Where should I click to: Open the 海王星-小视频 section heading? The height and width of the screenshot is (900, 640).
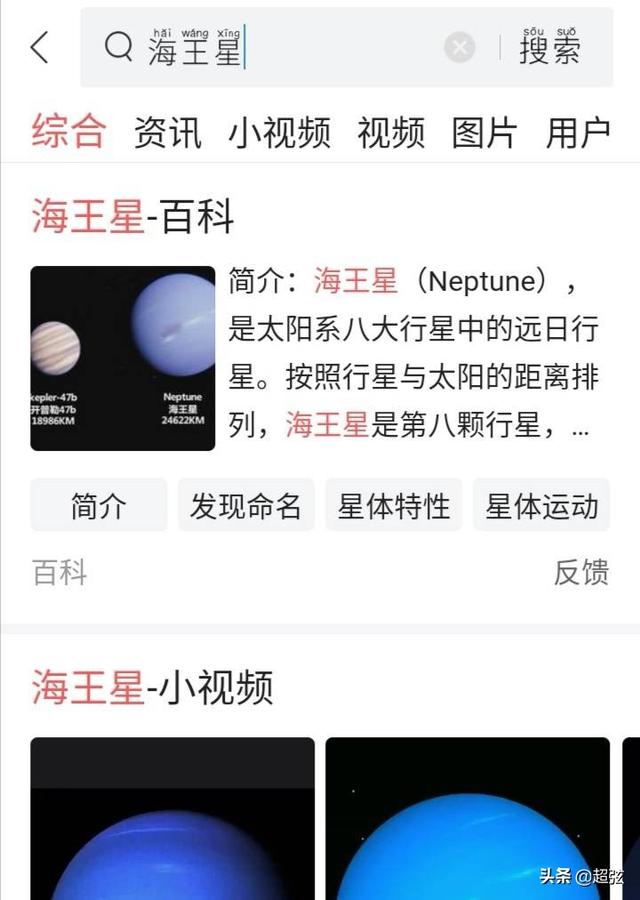tap(152, 687)
